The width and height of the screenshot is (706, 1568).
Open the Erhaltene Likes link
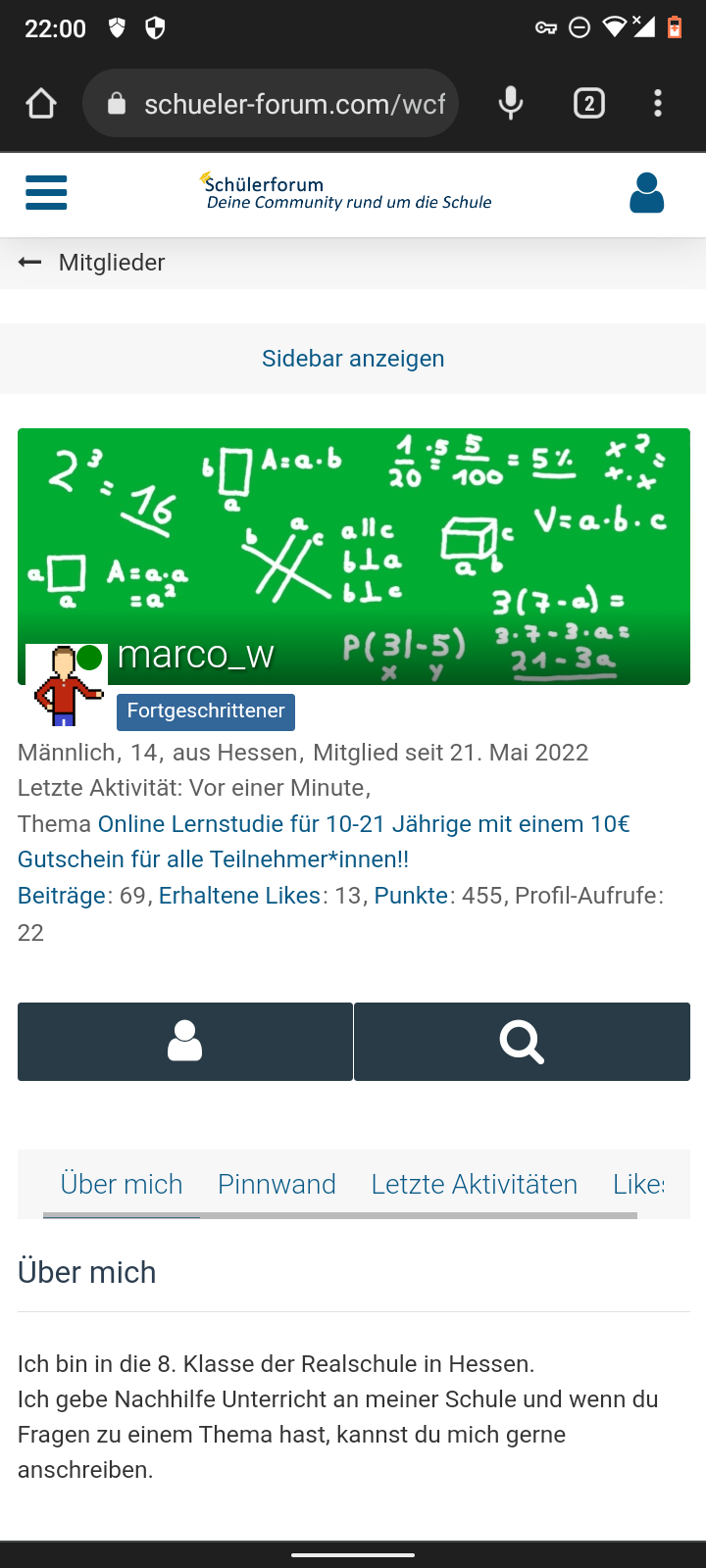(239, 896)
